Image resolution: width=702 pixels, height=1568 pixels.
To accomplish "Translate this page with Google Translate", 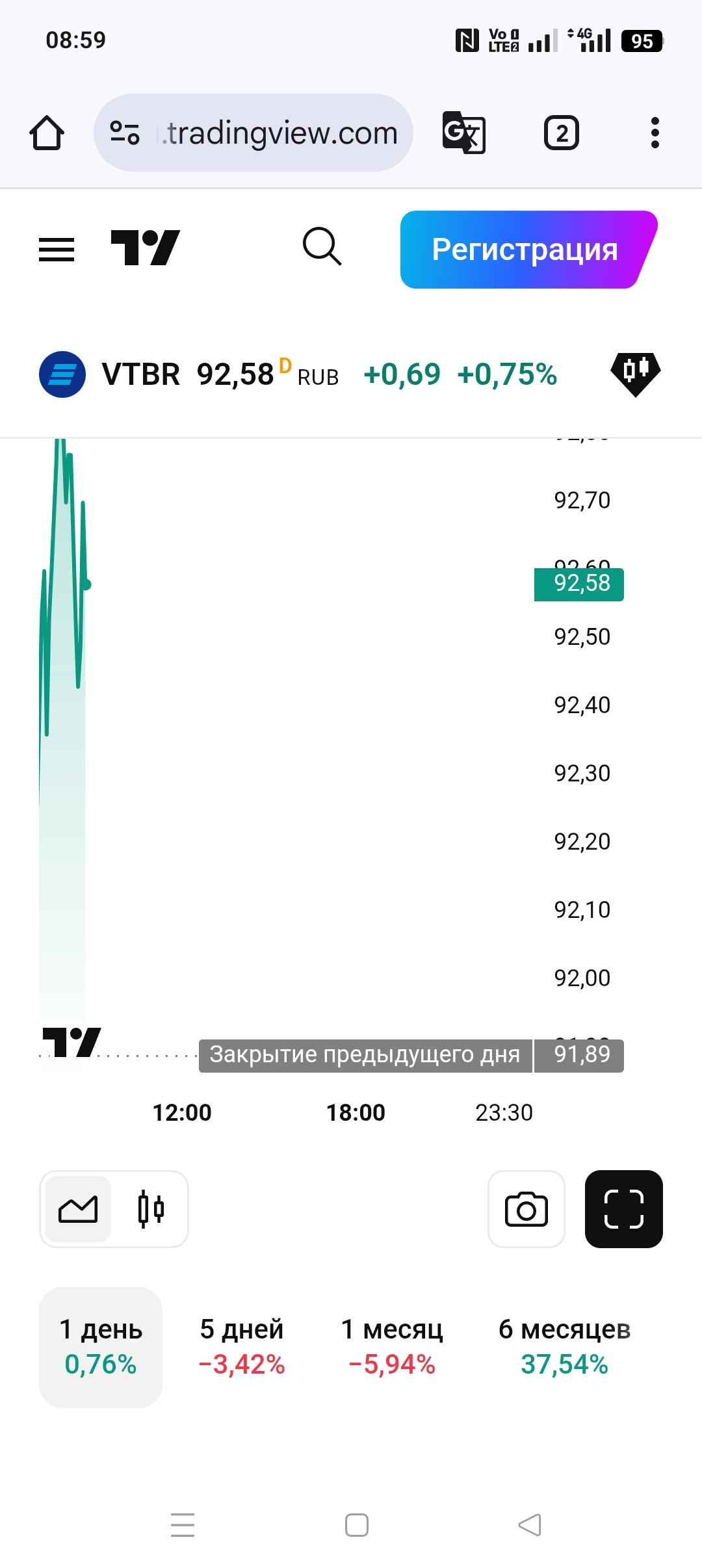I will click(x=463, y=133).
